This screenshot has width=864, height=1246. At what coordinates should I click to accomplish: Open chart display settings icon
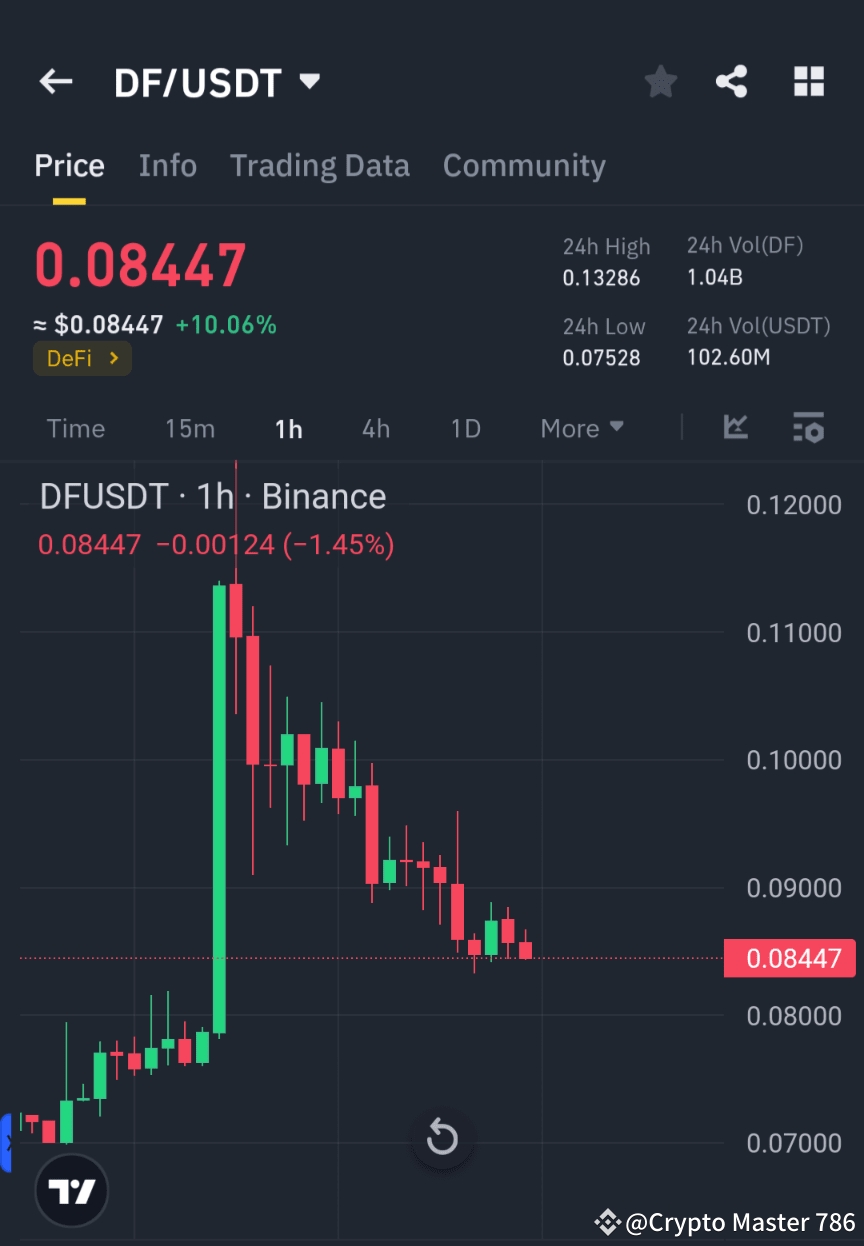click(808, 428)
